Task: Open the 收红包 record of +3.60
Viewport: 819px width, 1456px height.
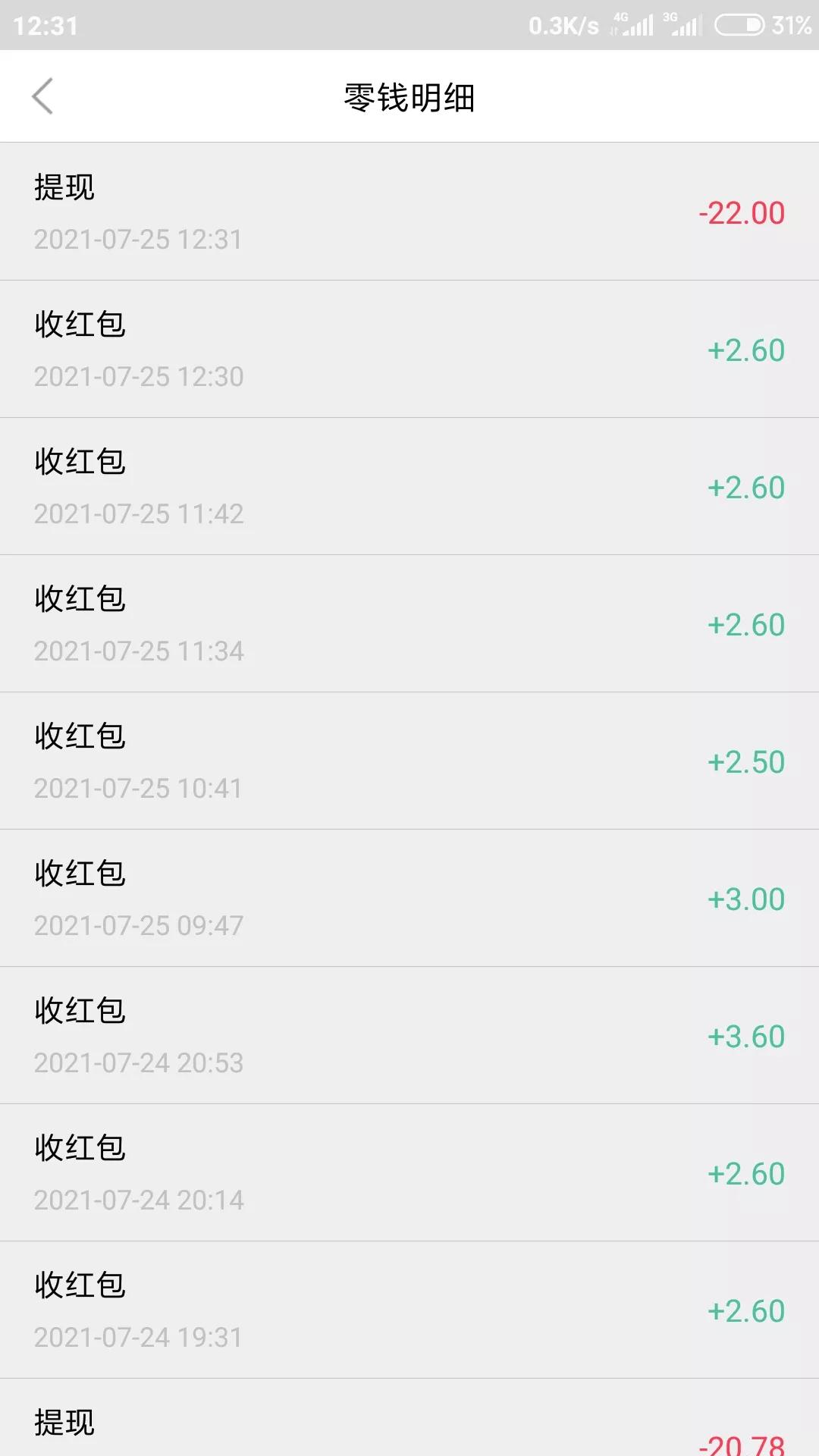Action: pyautogui.click(x=409, y=1035)
